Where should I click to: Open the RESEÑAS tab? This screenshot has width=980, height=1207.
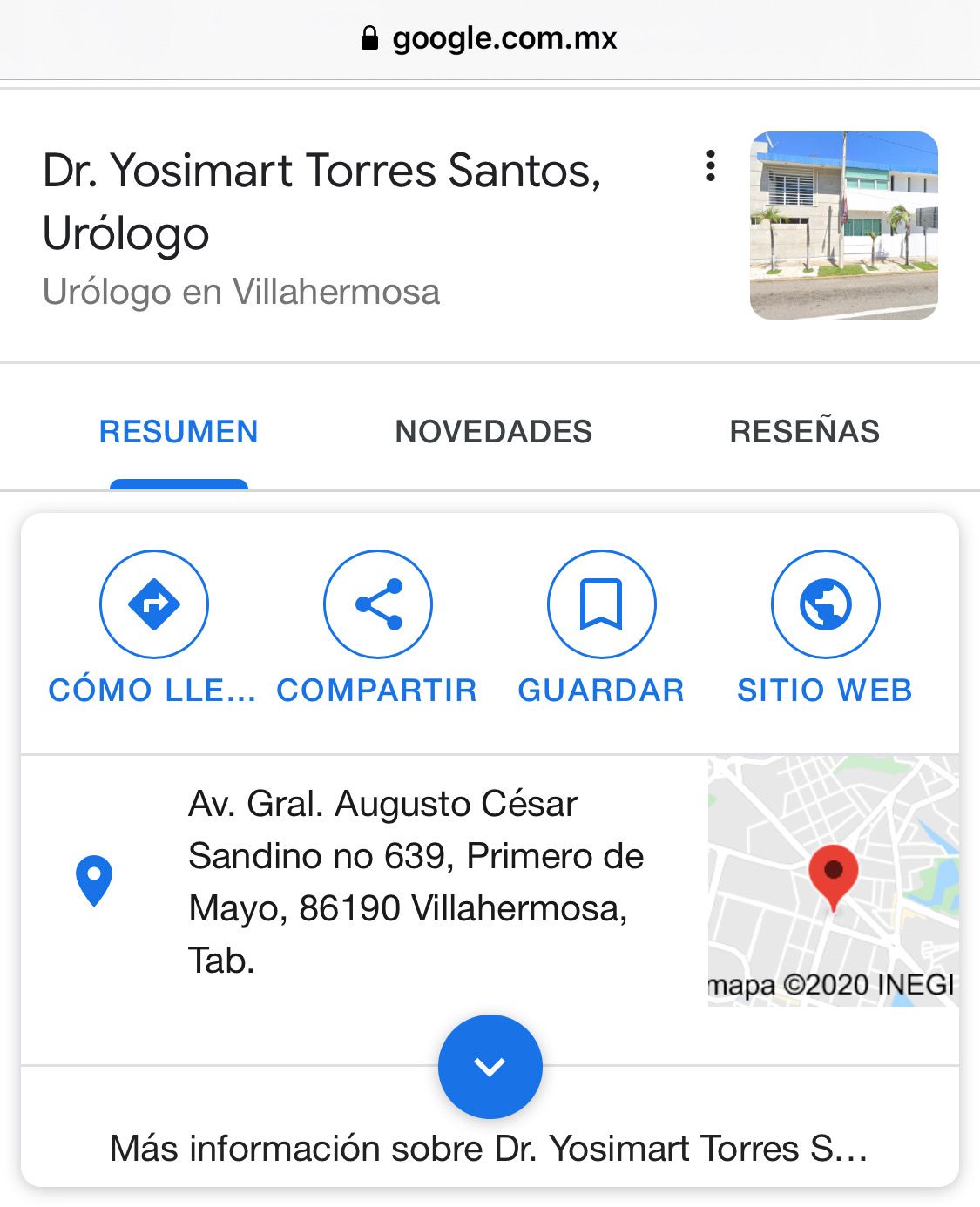(804, 430)
